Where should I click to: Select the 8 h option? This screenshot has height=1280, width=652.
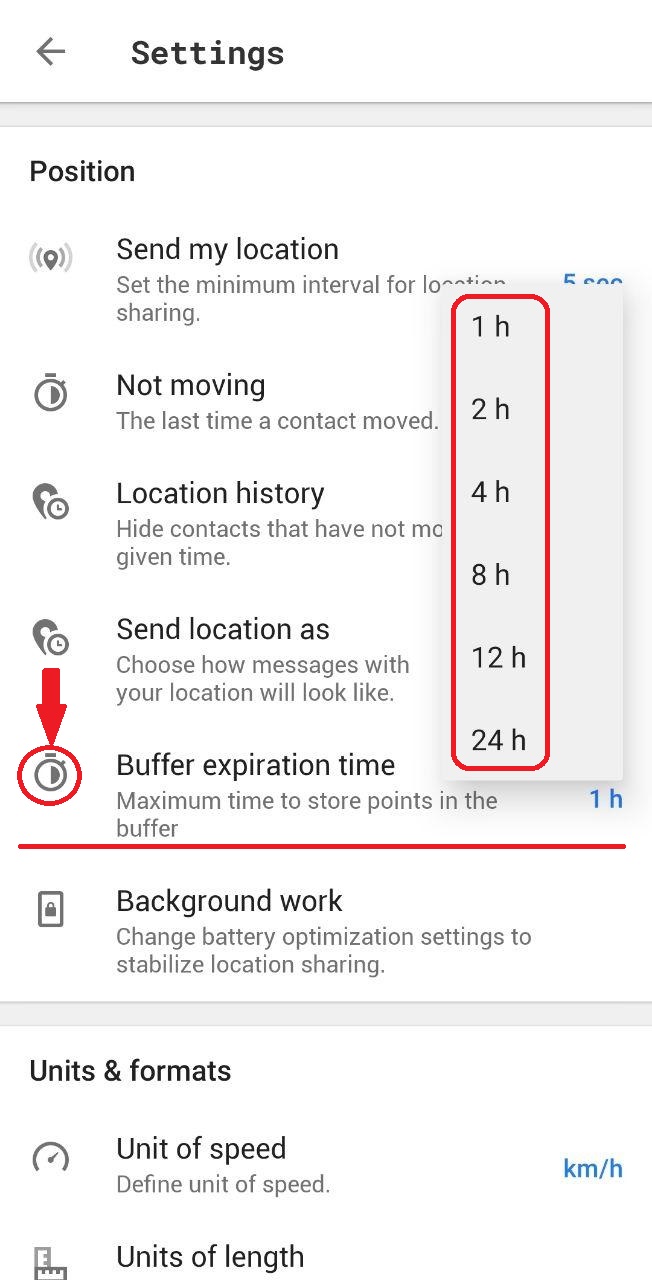point(490,576)
